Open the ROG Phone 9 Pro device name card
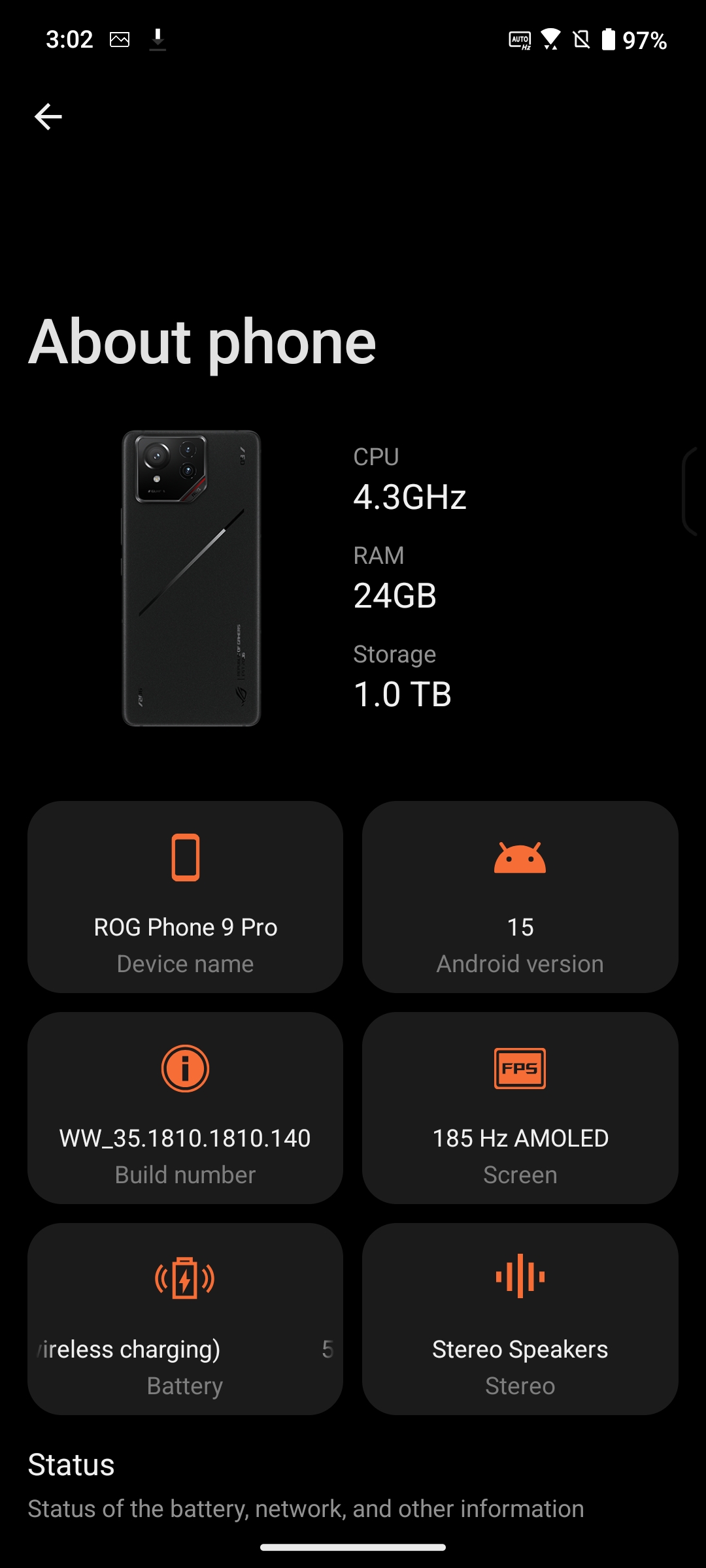 pos(185,896)
